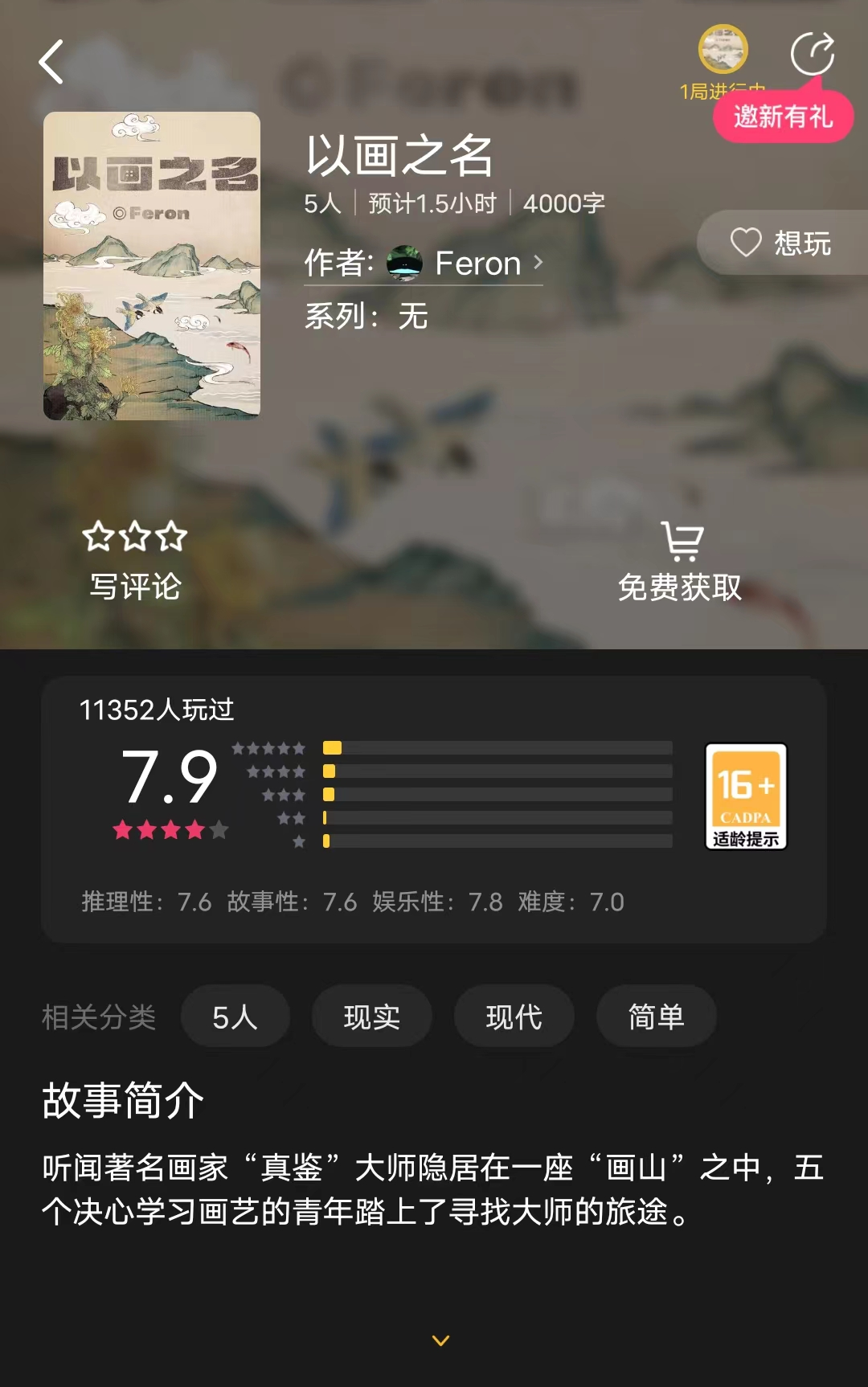Open author Feron's profile
The height and width of the screenshot is (1387, 868).
(466, 264)
